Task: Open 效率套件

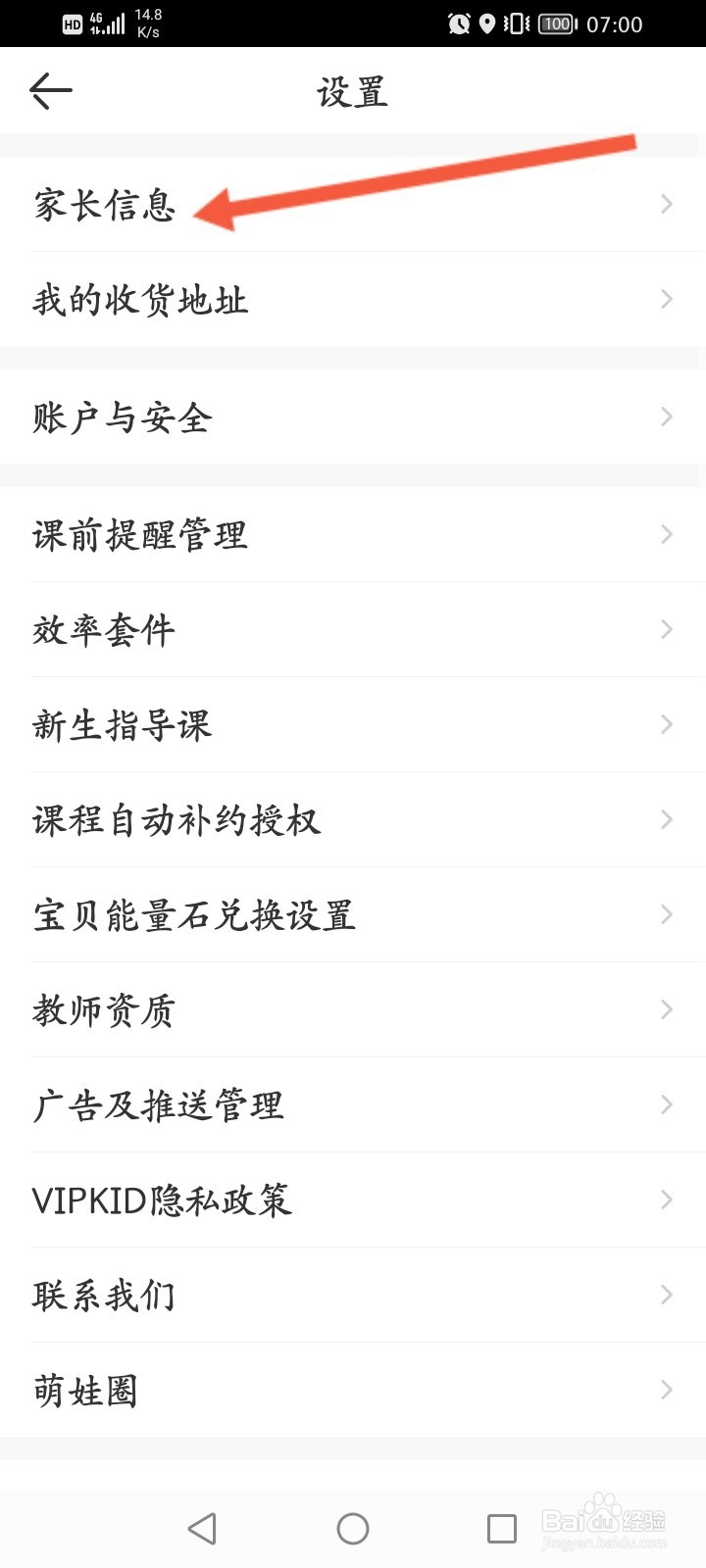Action: [x=353, y=629]
